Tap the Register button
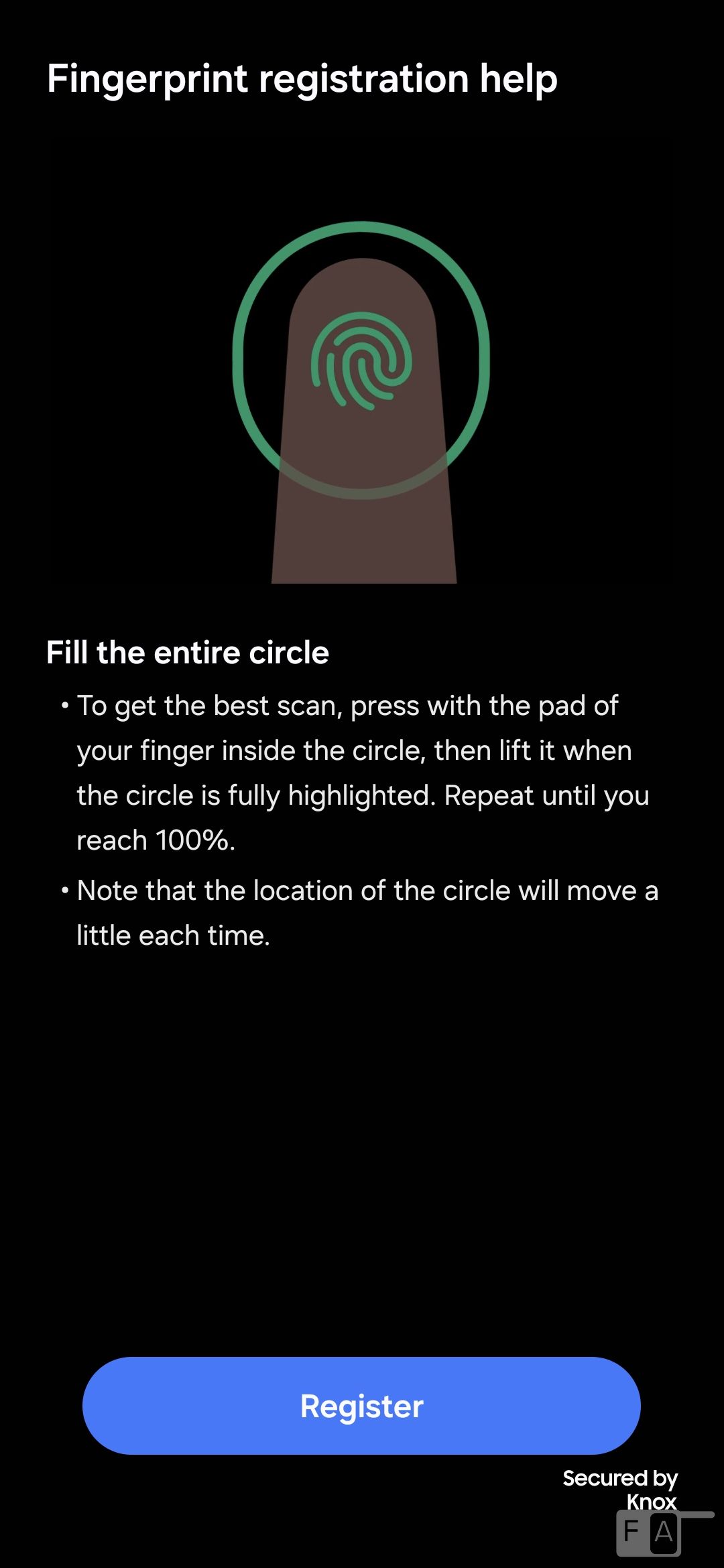 (x=361, y=1405)
